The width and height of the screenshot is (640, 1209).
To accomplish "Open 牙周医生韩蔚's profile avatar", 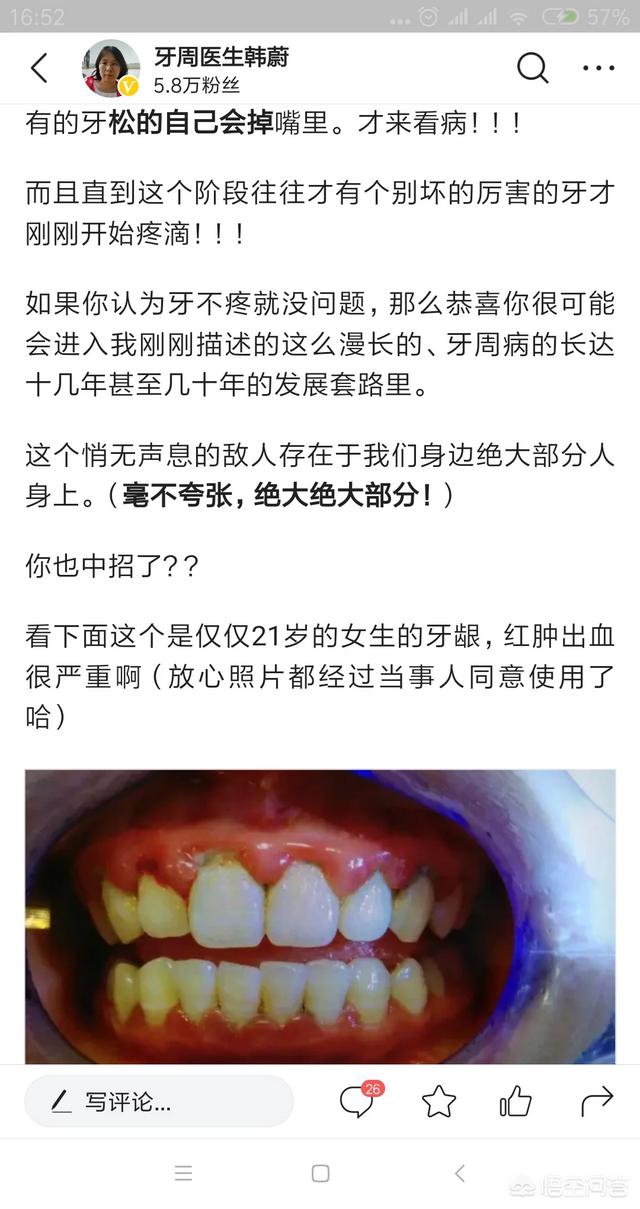I will point(110,68).
